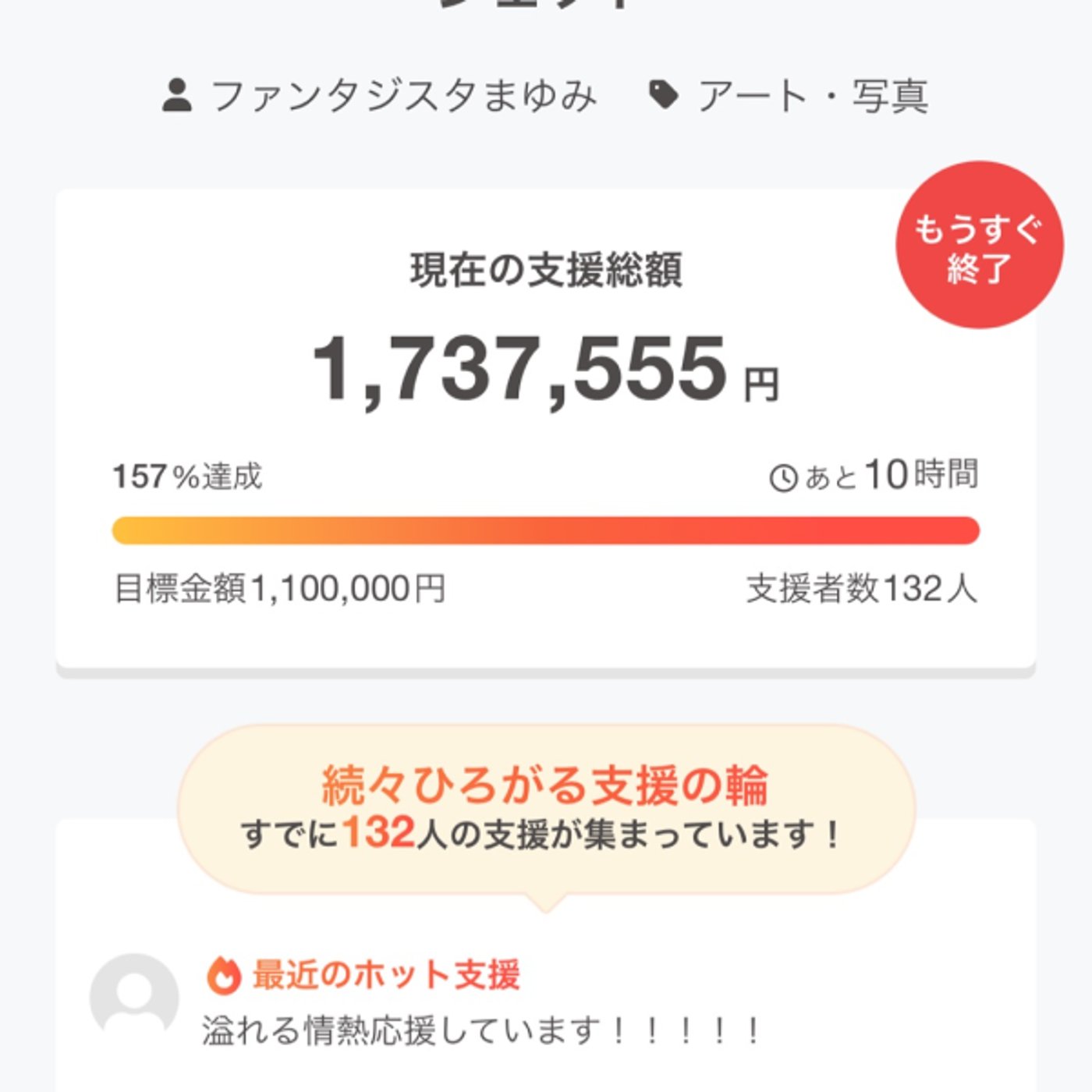Open the アート・写真 category tag
This screenshot has width=1092, height=1092.
point(811,96)
